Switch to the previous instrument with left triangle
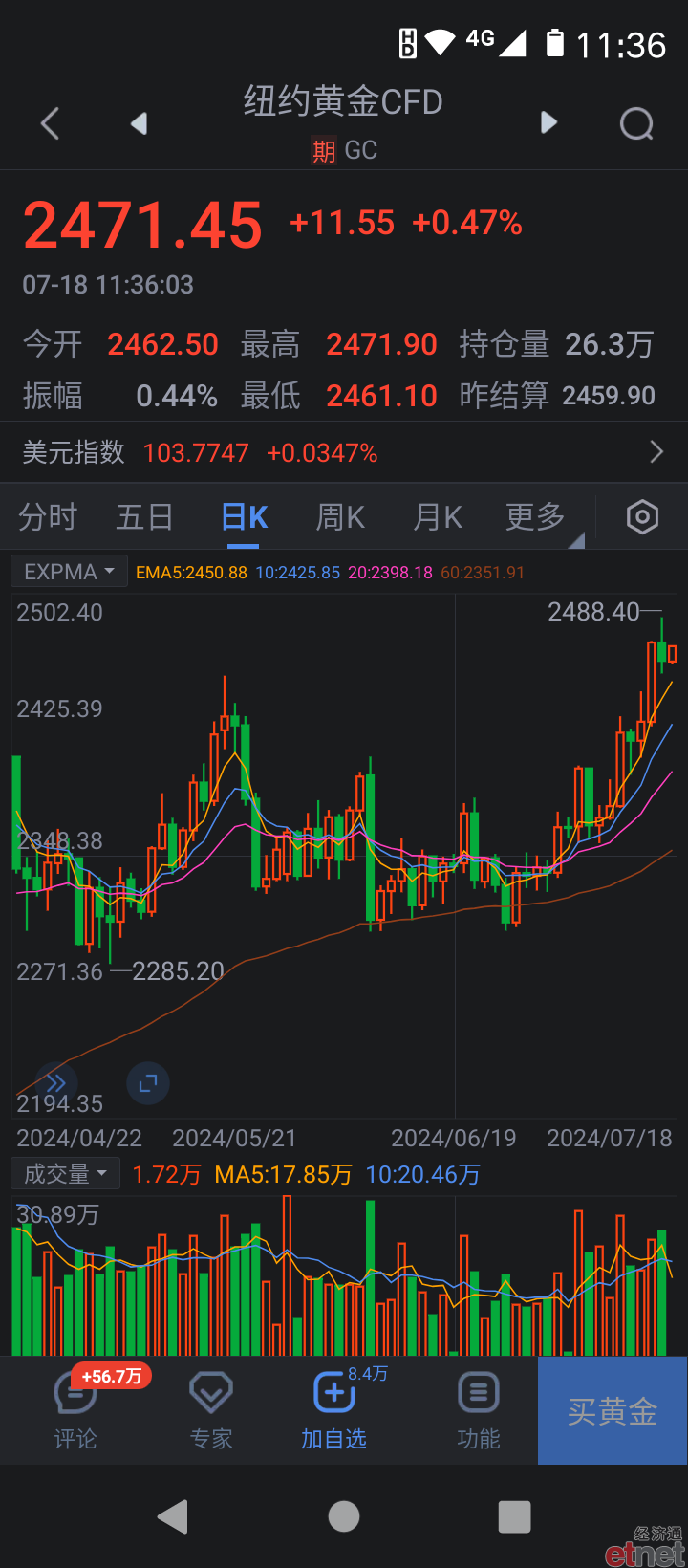The width and height of the screenshot is (688, 1568). coord(140,123)
